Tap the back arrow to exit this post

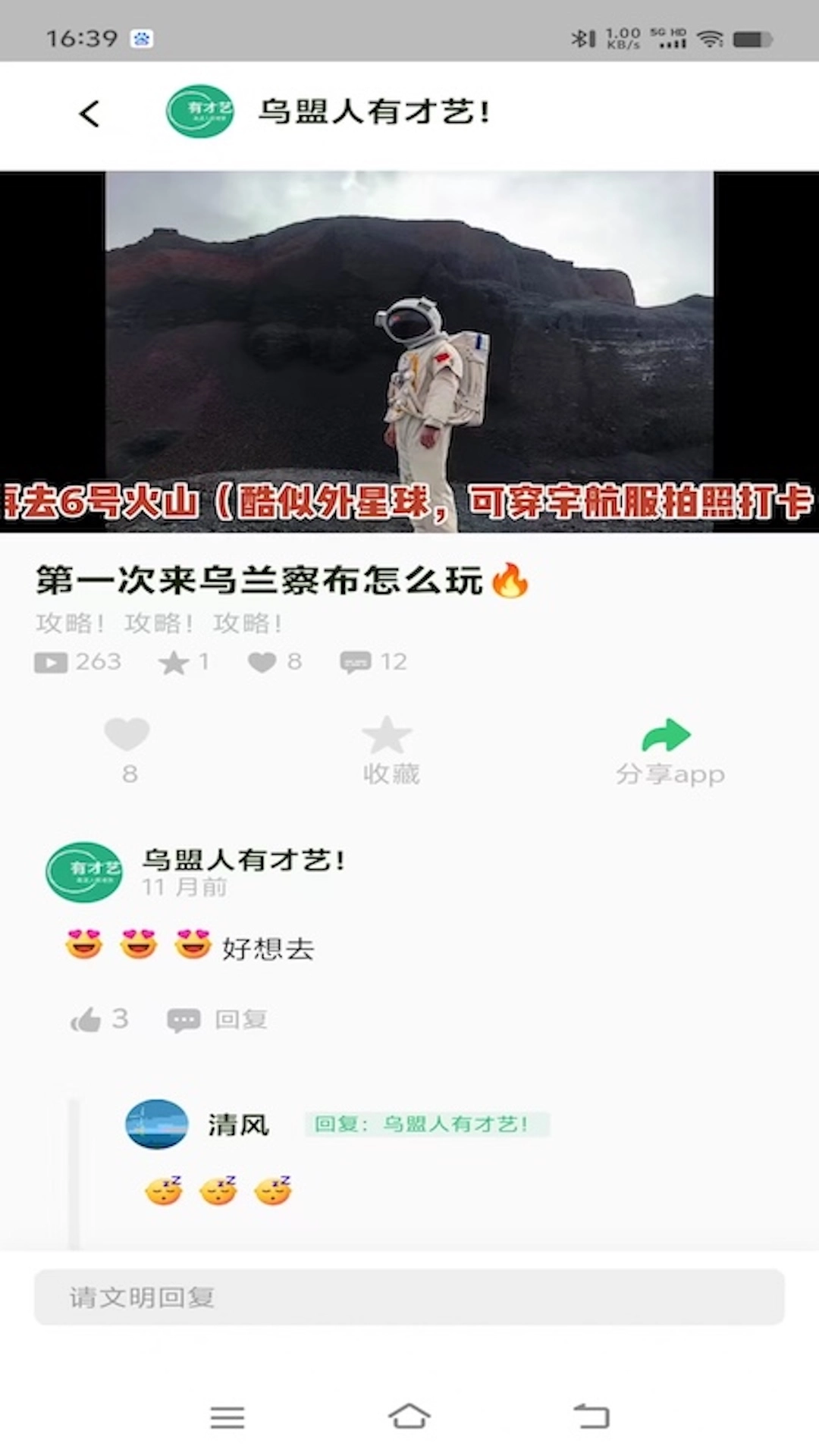pos(89,112)
